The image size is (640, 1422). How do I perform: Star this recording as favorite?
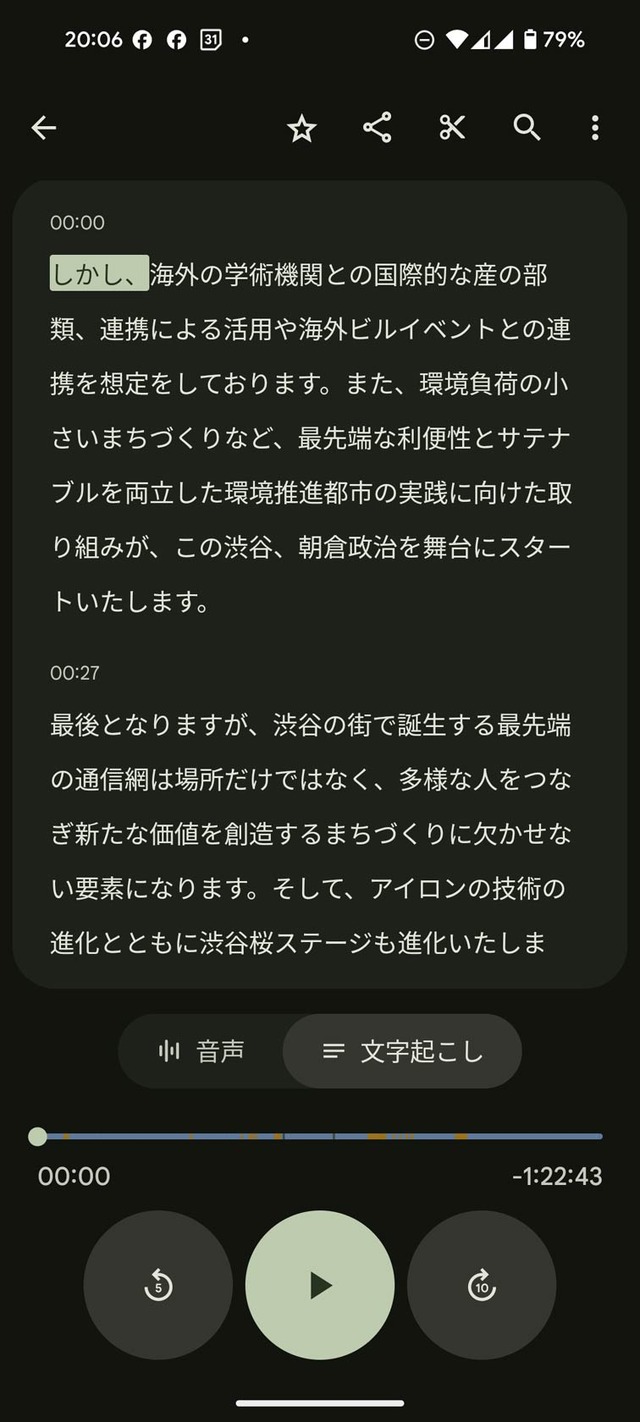(302, 128)
